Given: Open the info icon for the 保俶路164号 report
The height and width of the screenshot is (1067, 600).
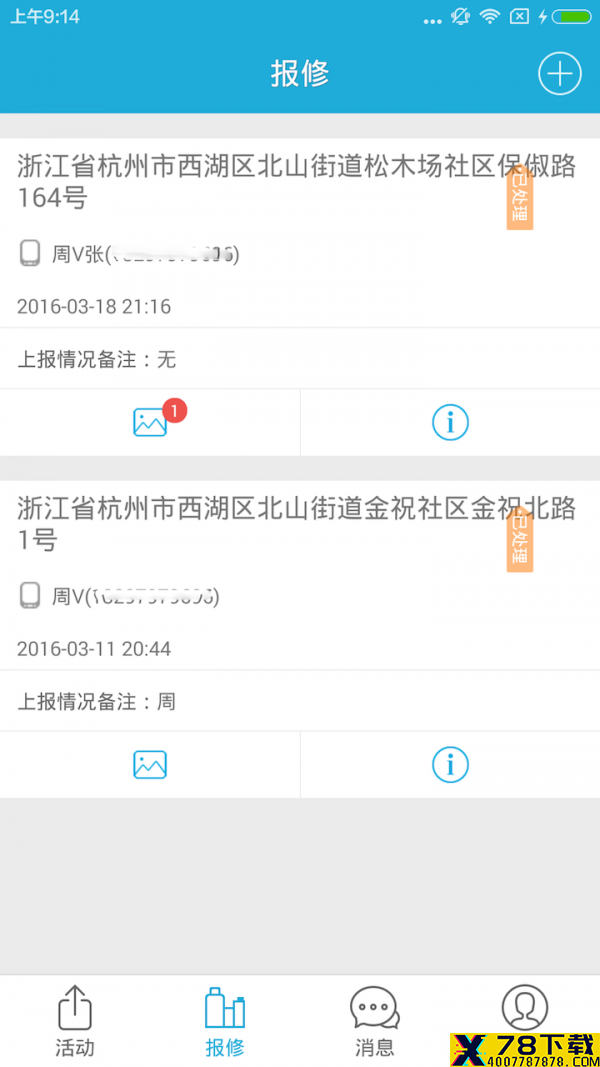Looking at the screenshot, I should pyautogui.click(x=450, y=423).
